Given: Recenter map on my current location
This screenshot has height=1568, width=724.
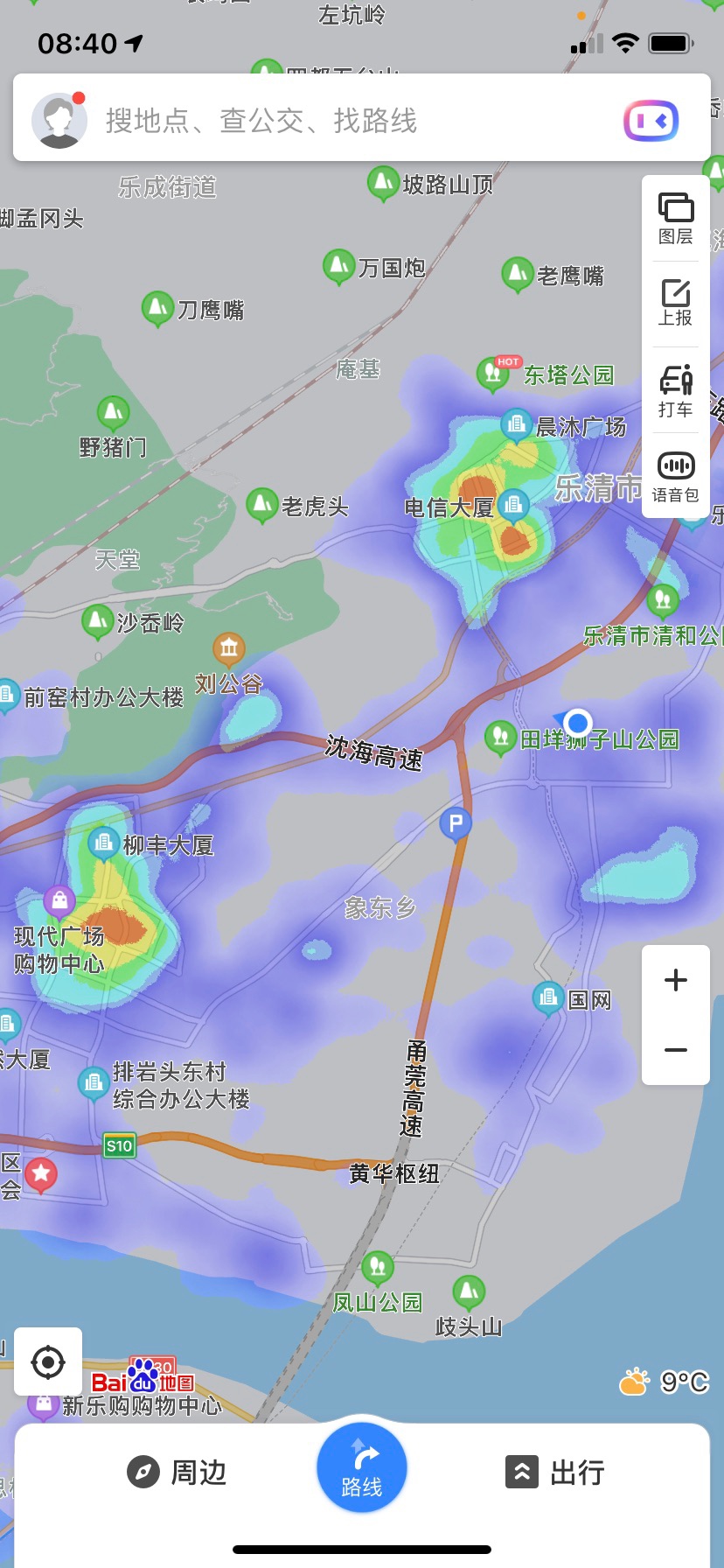Looking at the screenshot, I should pos(48,1361).
